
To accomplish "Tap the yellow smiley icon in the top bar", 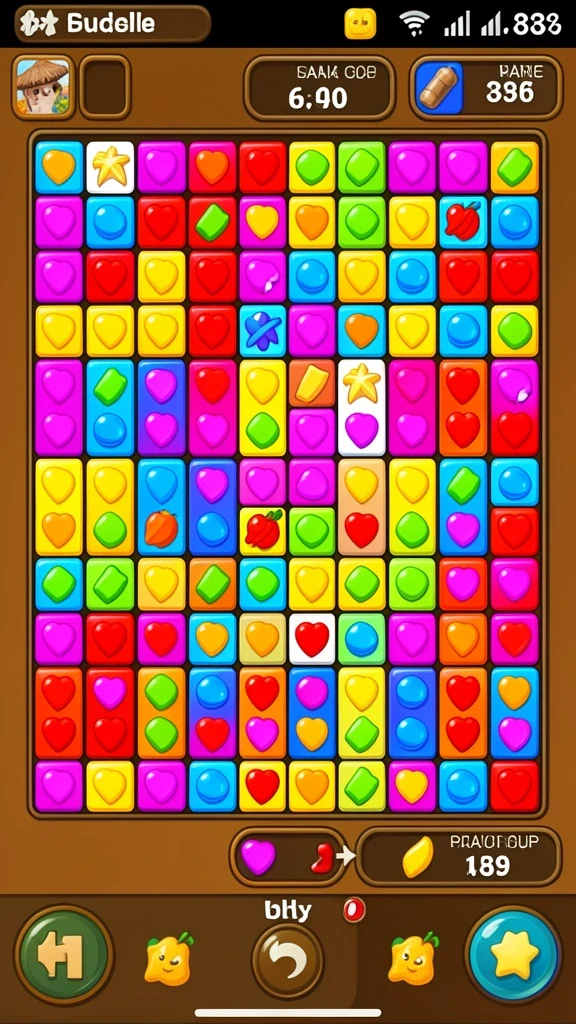I will click(x=360, y=24).
